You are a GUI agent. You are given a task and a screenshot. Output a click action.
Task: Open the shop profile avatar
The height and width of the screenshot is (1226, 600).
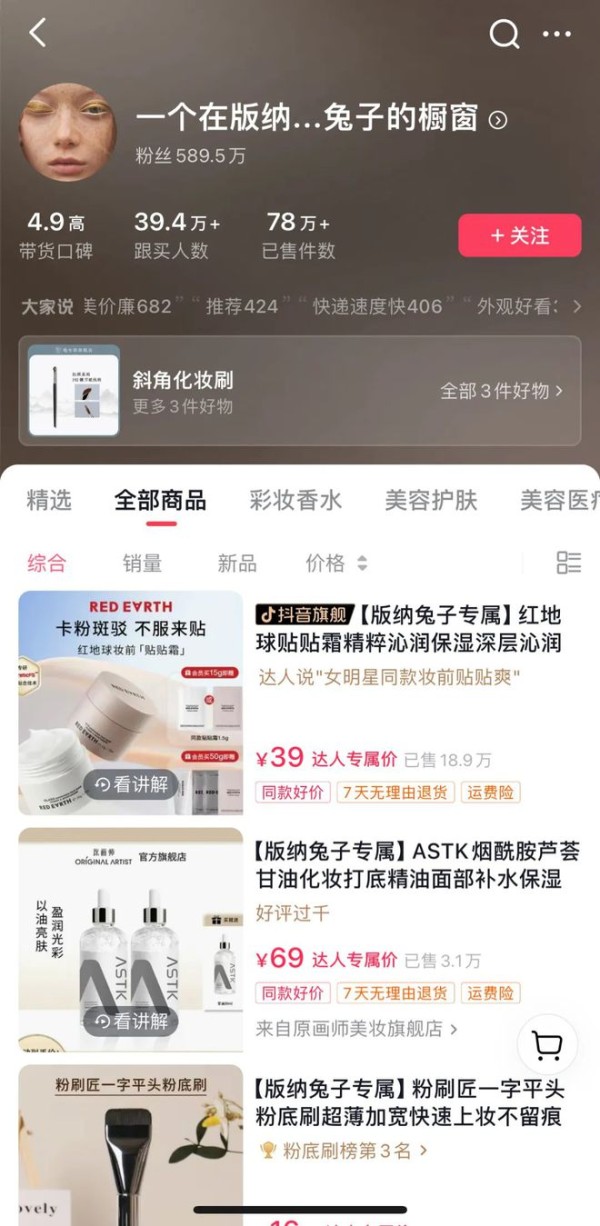coord(68,132)
